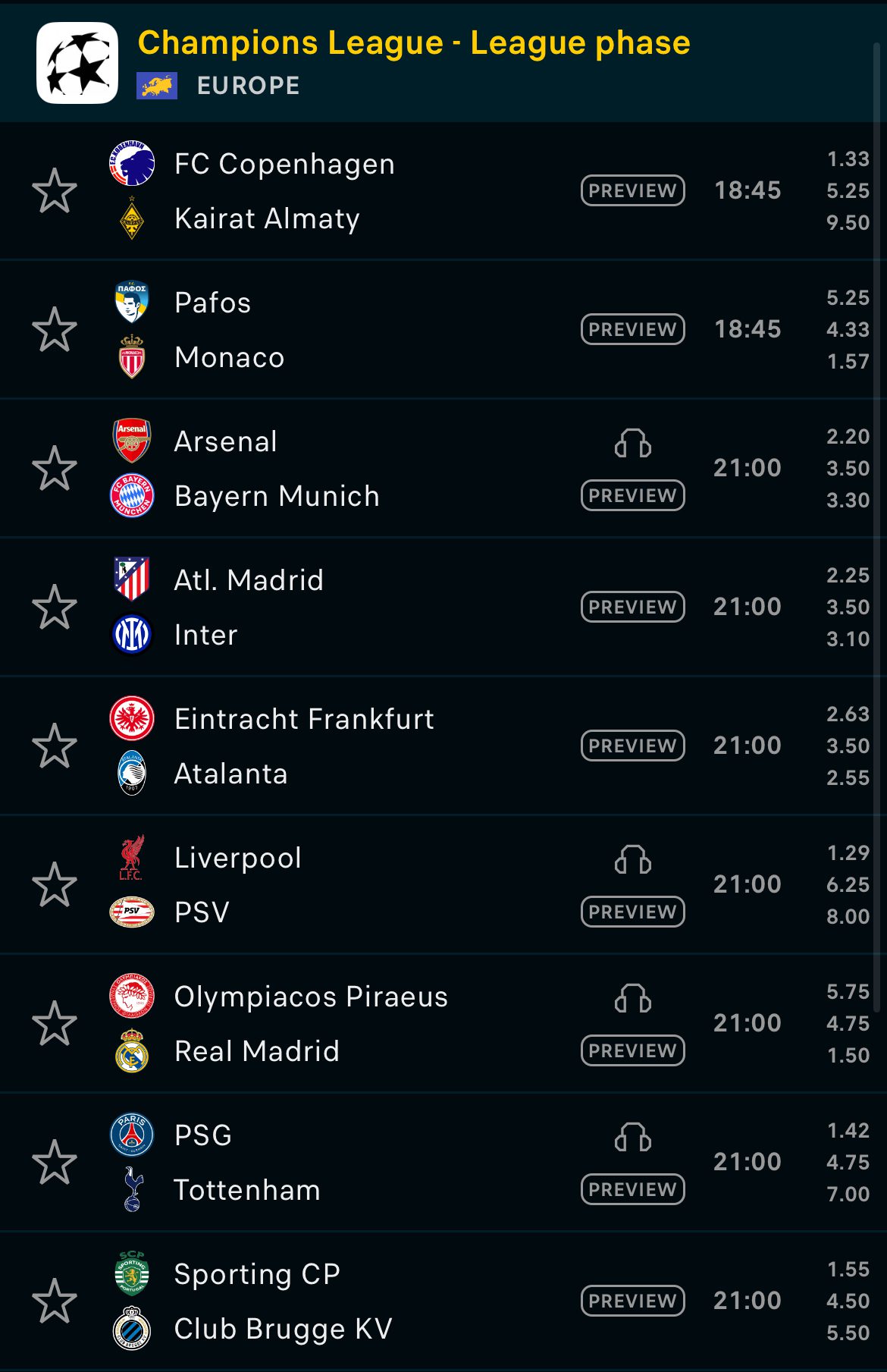
Task: Favorite the Atl. Madrid vs Inter match
Action: [x=55, y=607]
